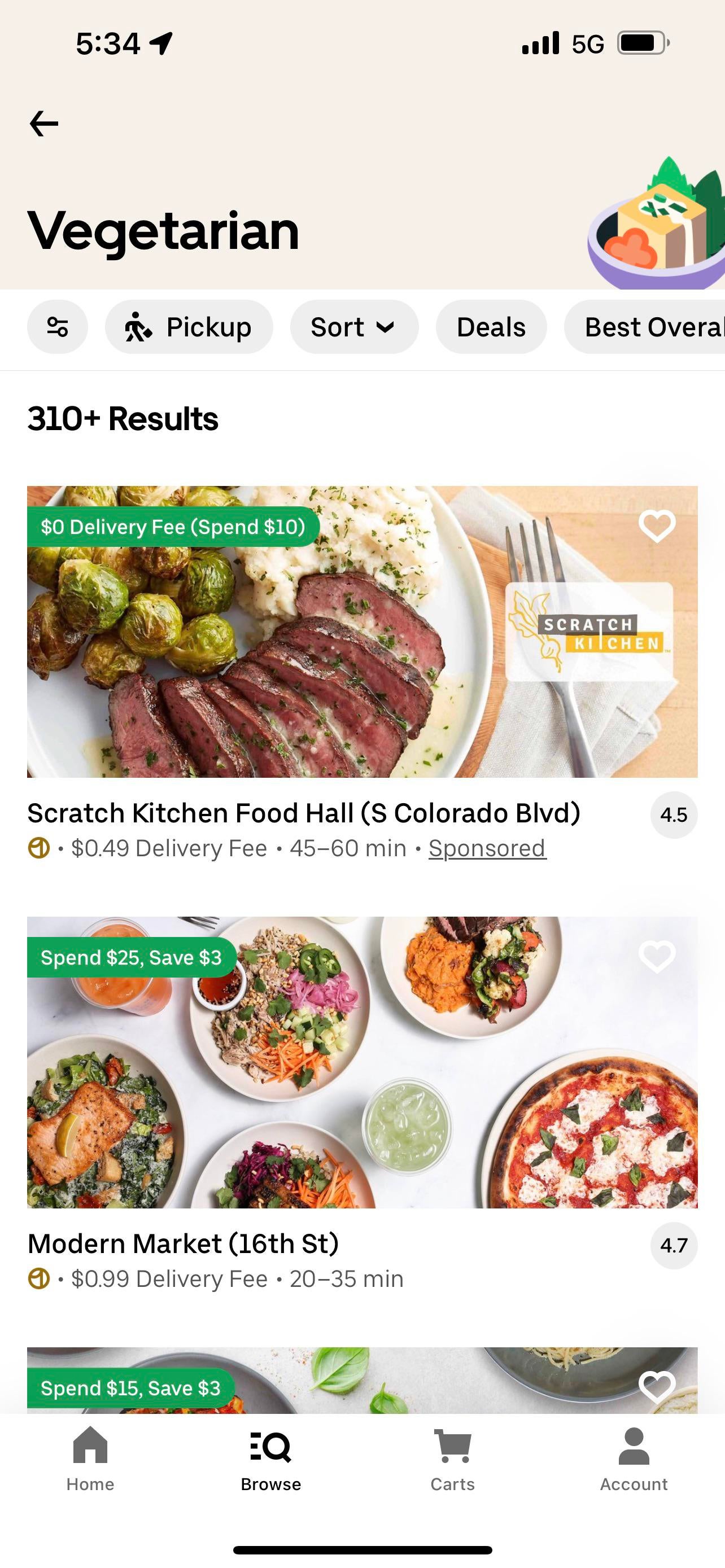Tap the Sponsored link
The image size is (725, 1568).
click(x=487, y=848)
